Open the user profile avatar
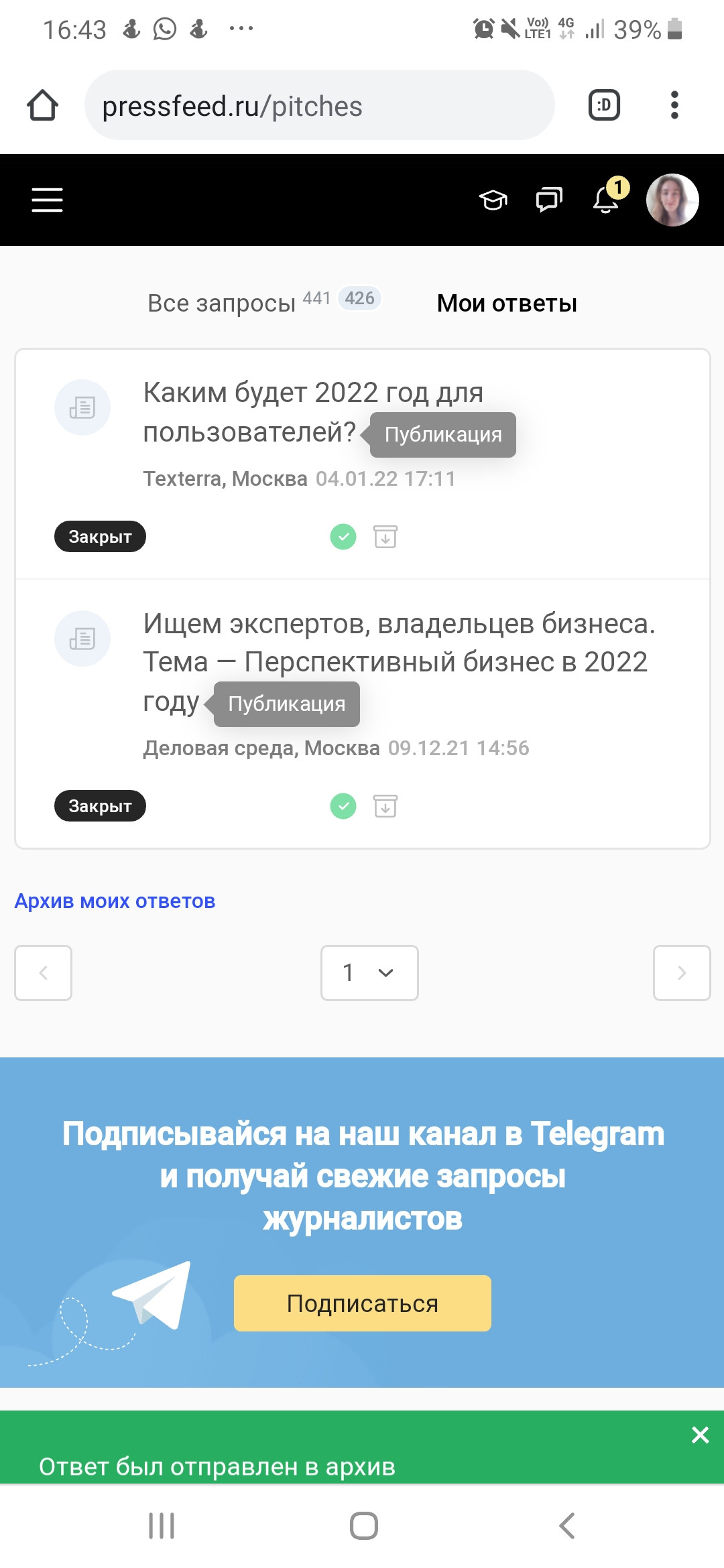The height and width of the screenshot is (1568, 724). 672,200
